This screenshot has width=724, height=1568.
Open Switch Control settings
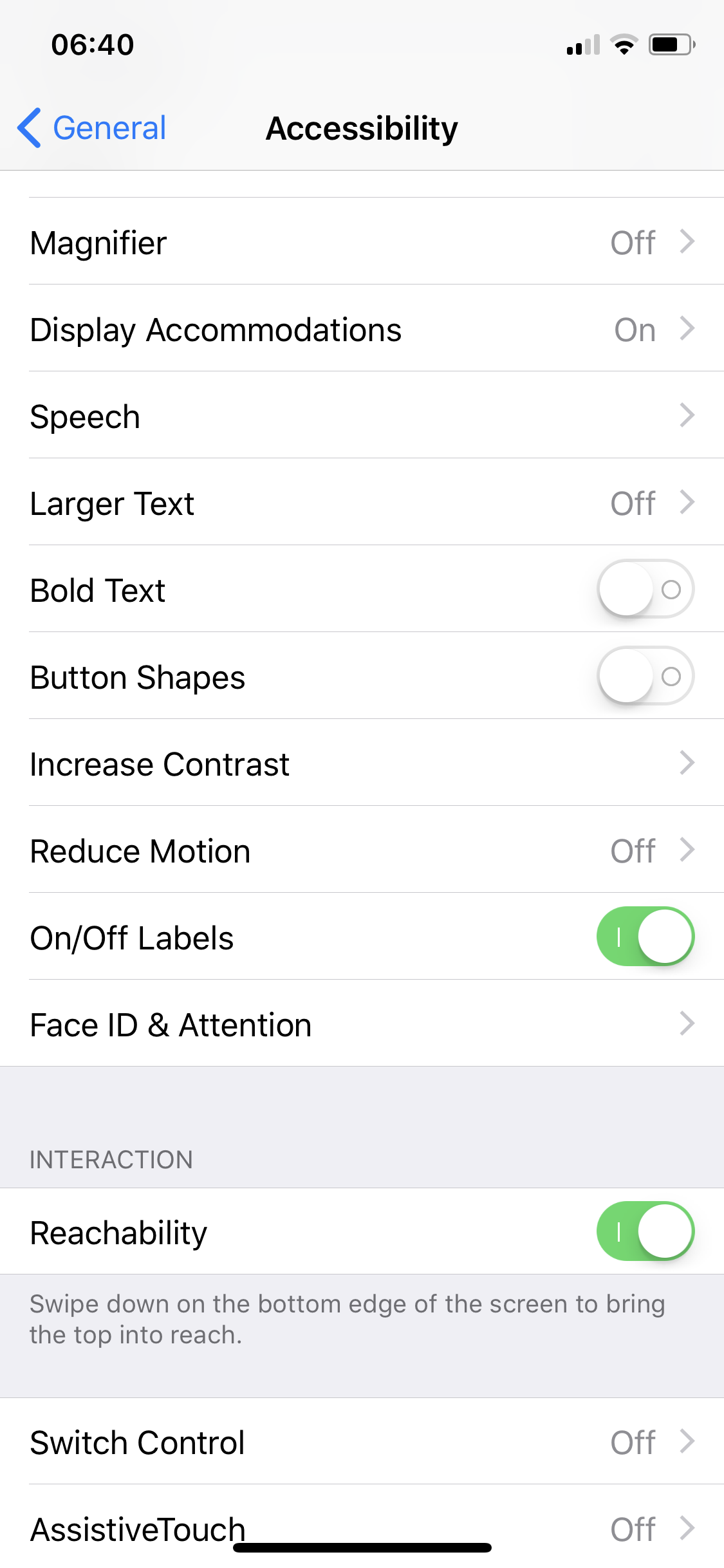tap(362, 1442)
